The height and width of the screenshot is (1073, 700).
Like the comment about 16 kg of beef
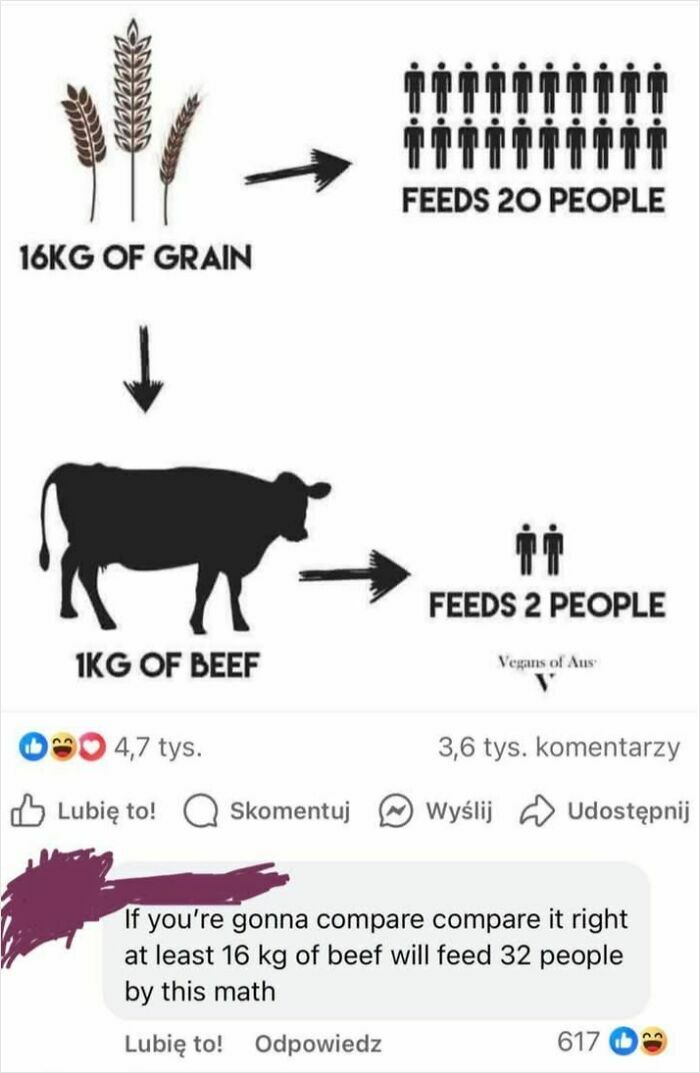[173, 1043]
